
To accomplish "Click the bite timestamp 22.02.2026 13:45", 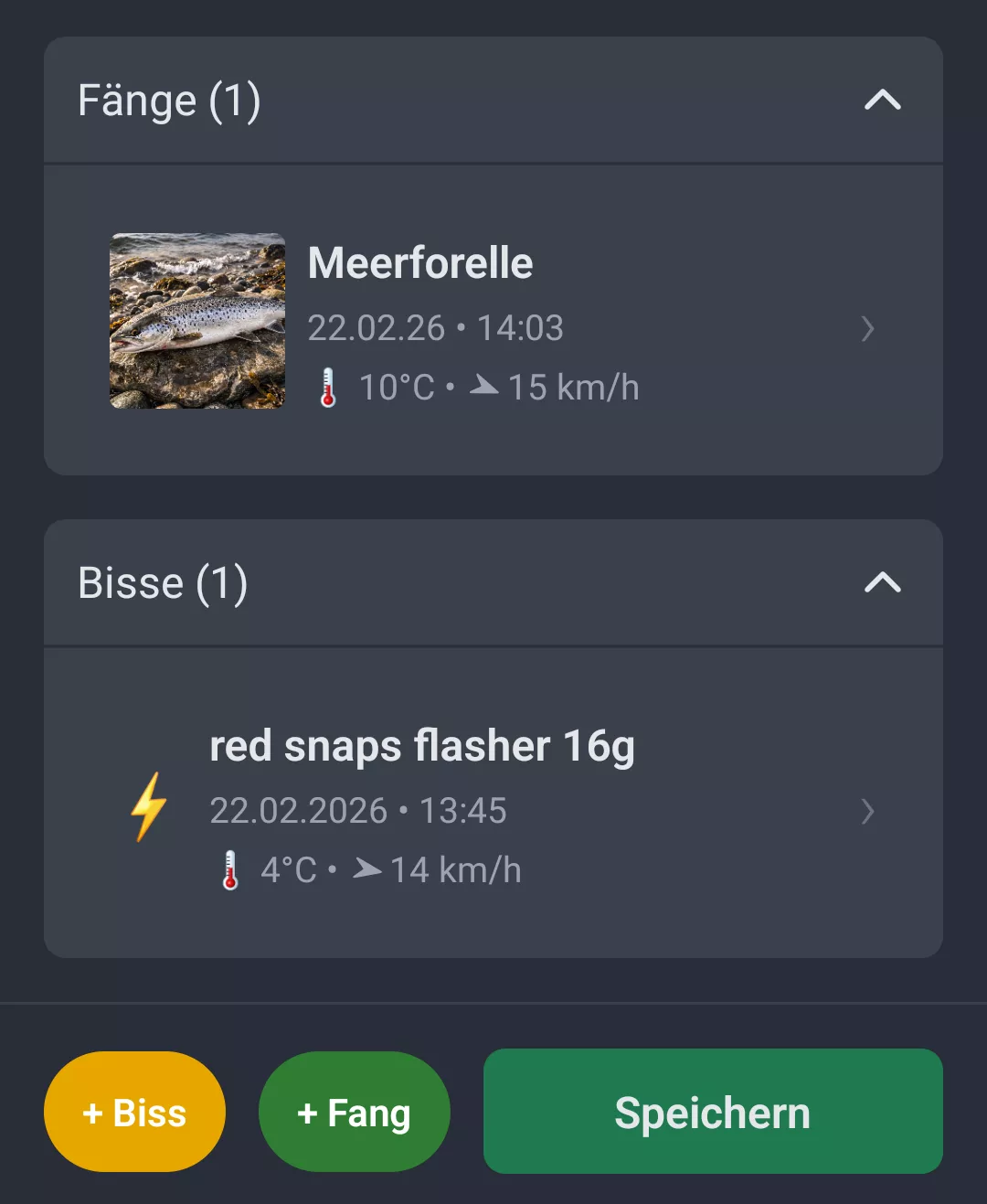I will coord(358,811).
